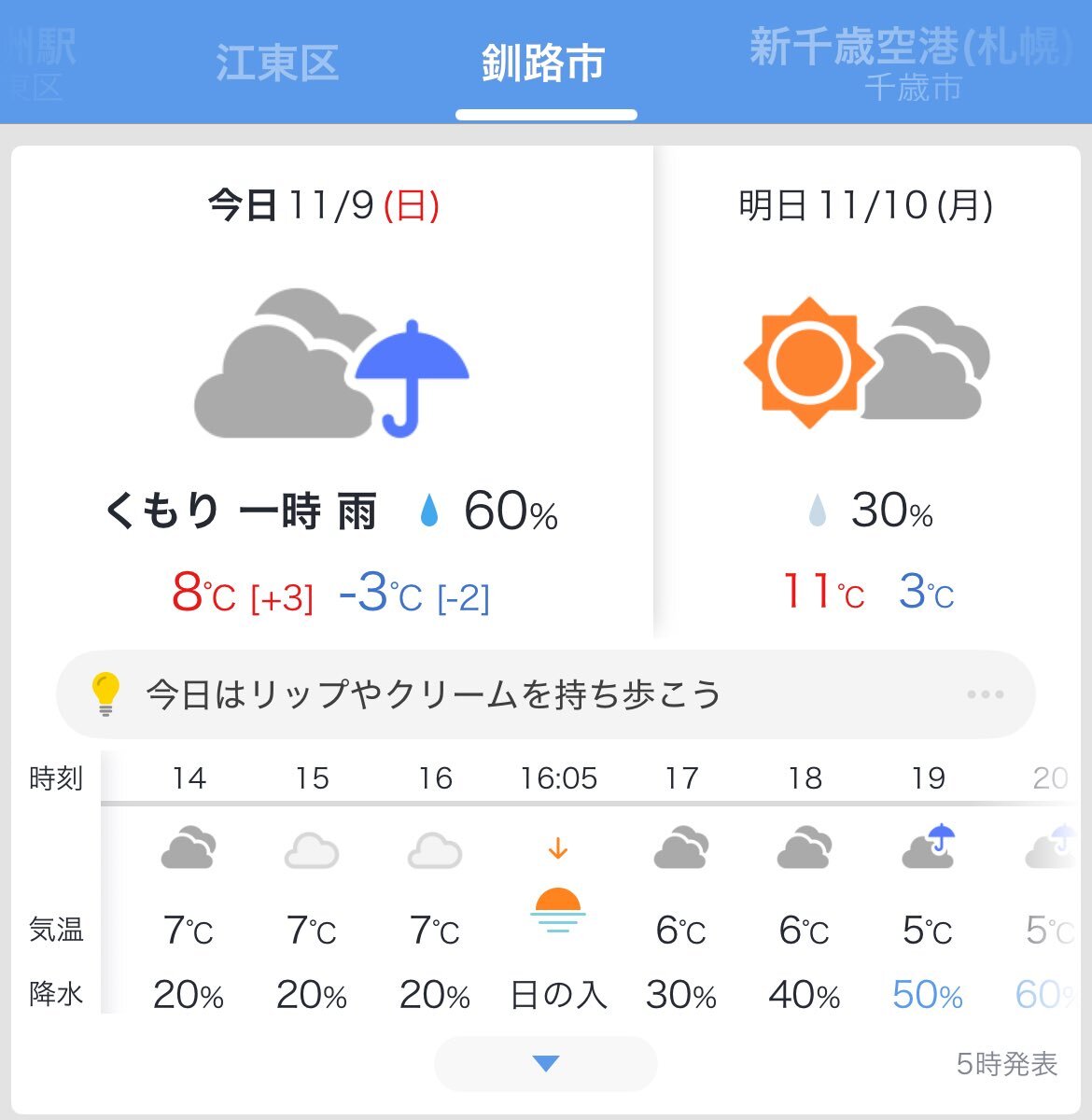Open today's 11/9 forecast card

[x=331, y=392]
